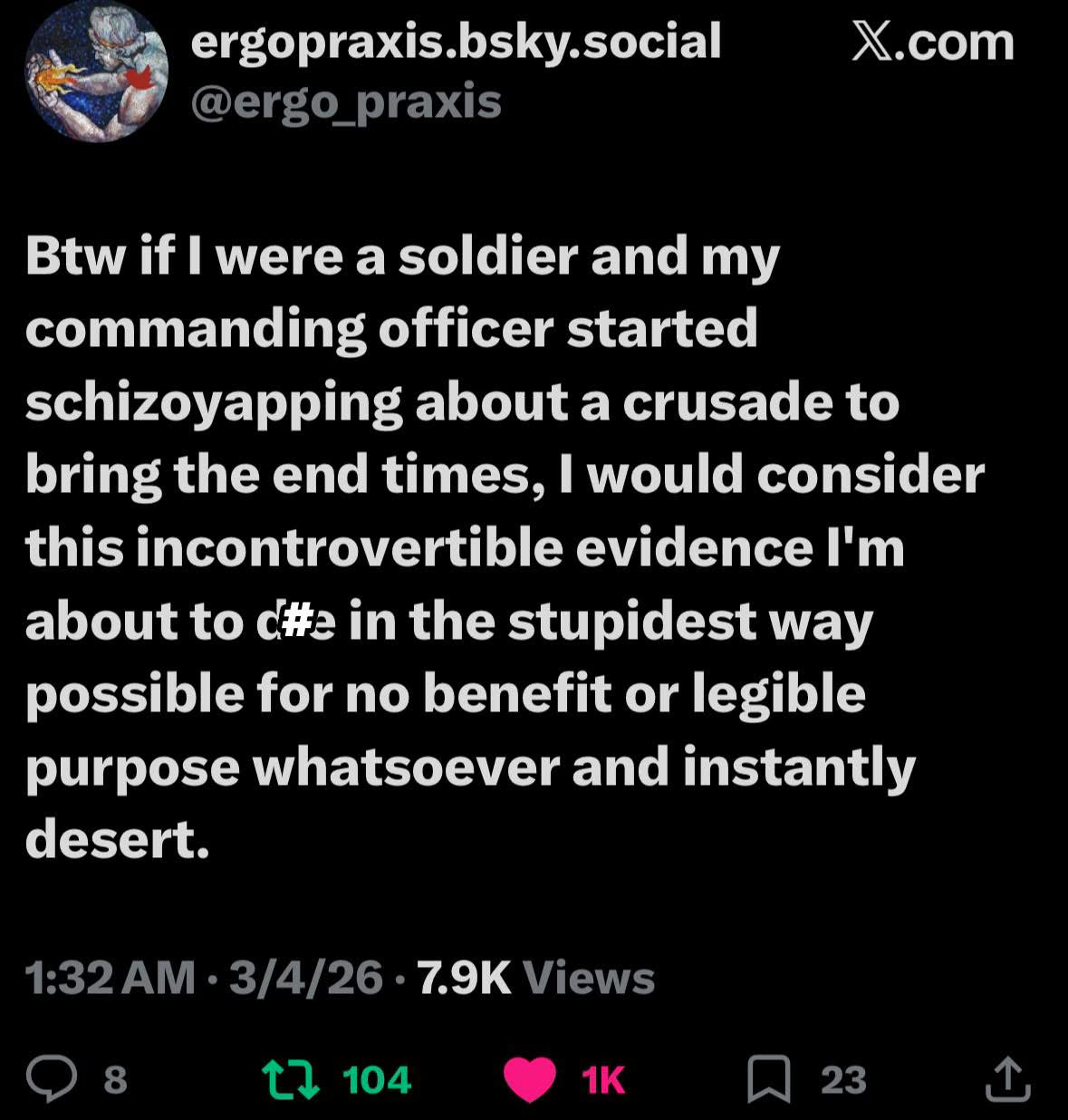
Task: Unlike the post with 1K likes
Action: point(529,1079)
